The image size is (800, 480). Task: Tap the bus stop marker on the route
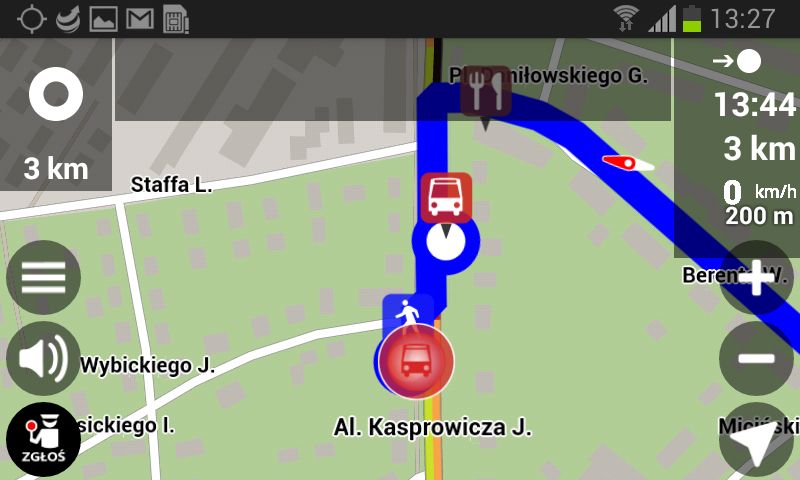tap(446, 197)
